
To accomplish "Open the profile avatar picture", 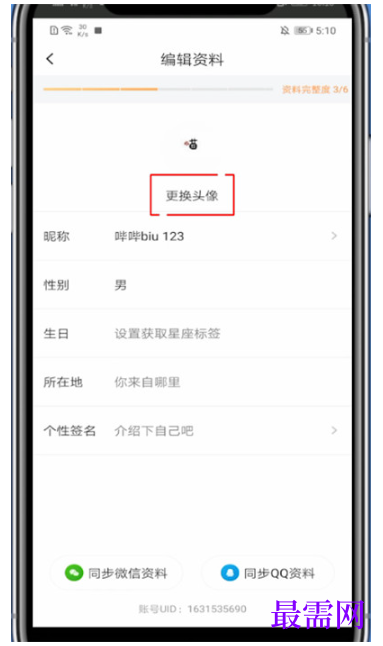I will click(192, 144).
